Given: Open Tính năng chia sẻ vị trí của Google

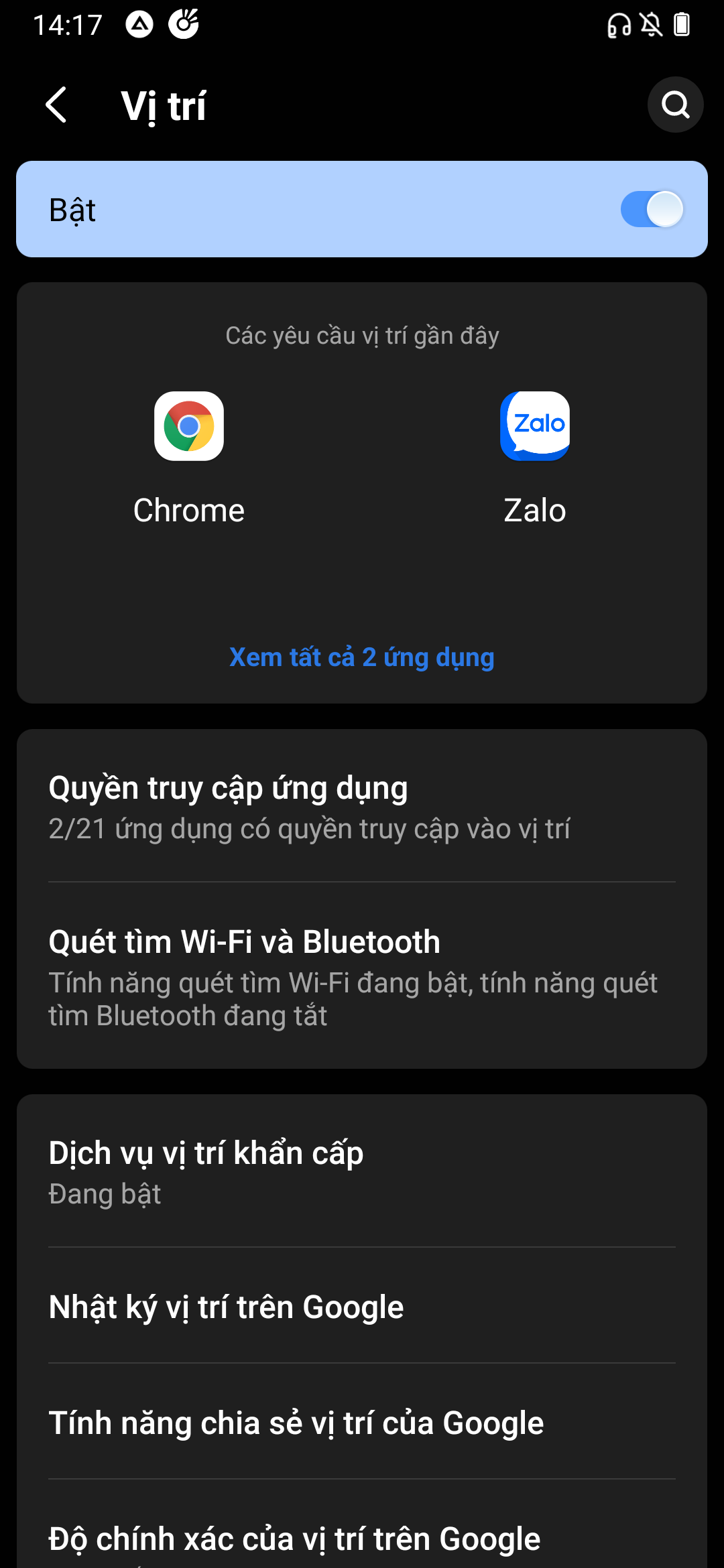Looking at the screenshot, I should 362,1423.
